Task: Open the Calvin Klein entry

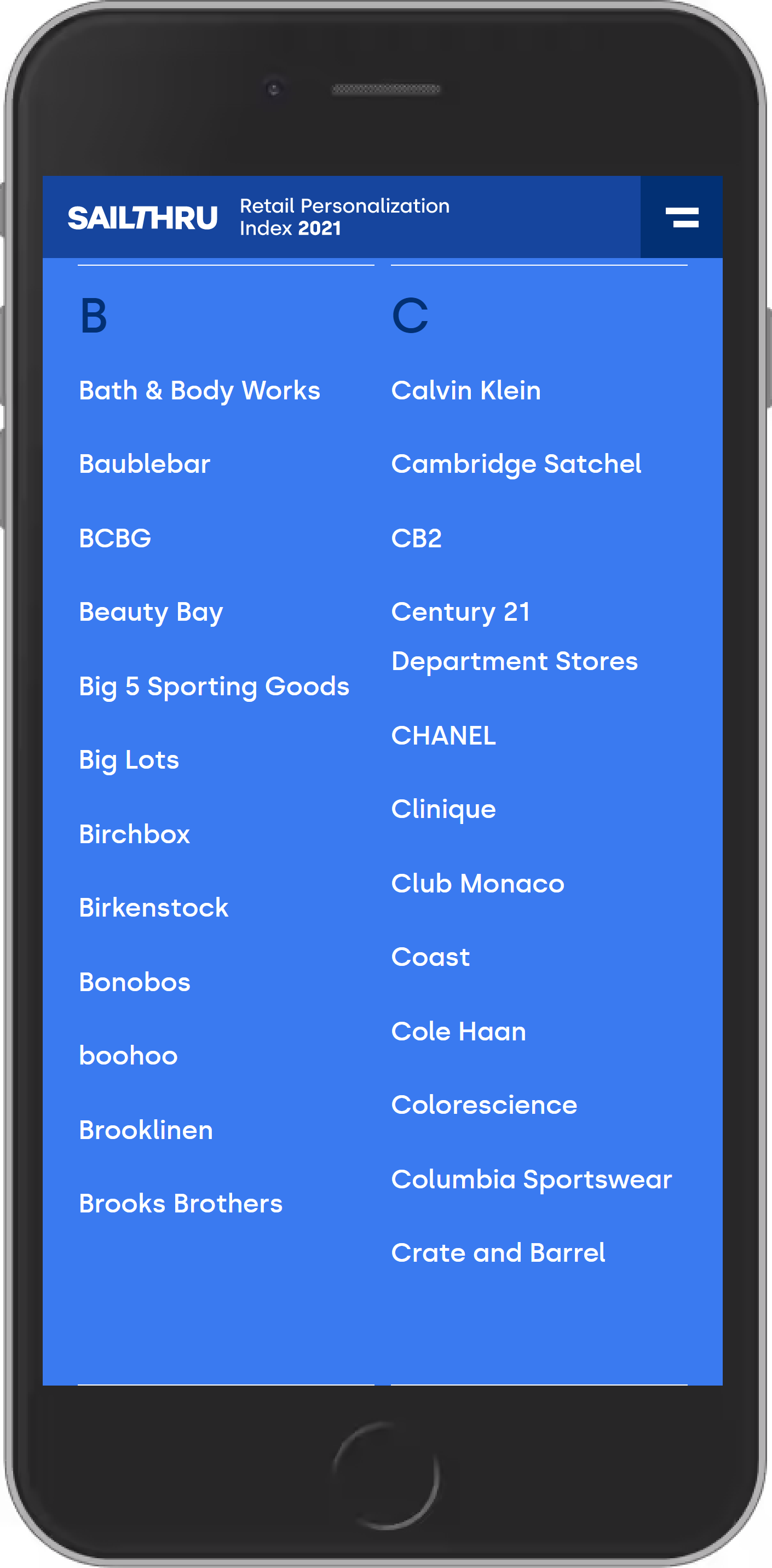Action: (466, 391)
